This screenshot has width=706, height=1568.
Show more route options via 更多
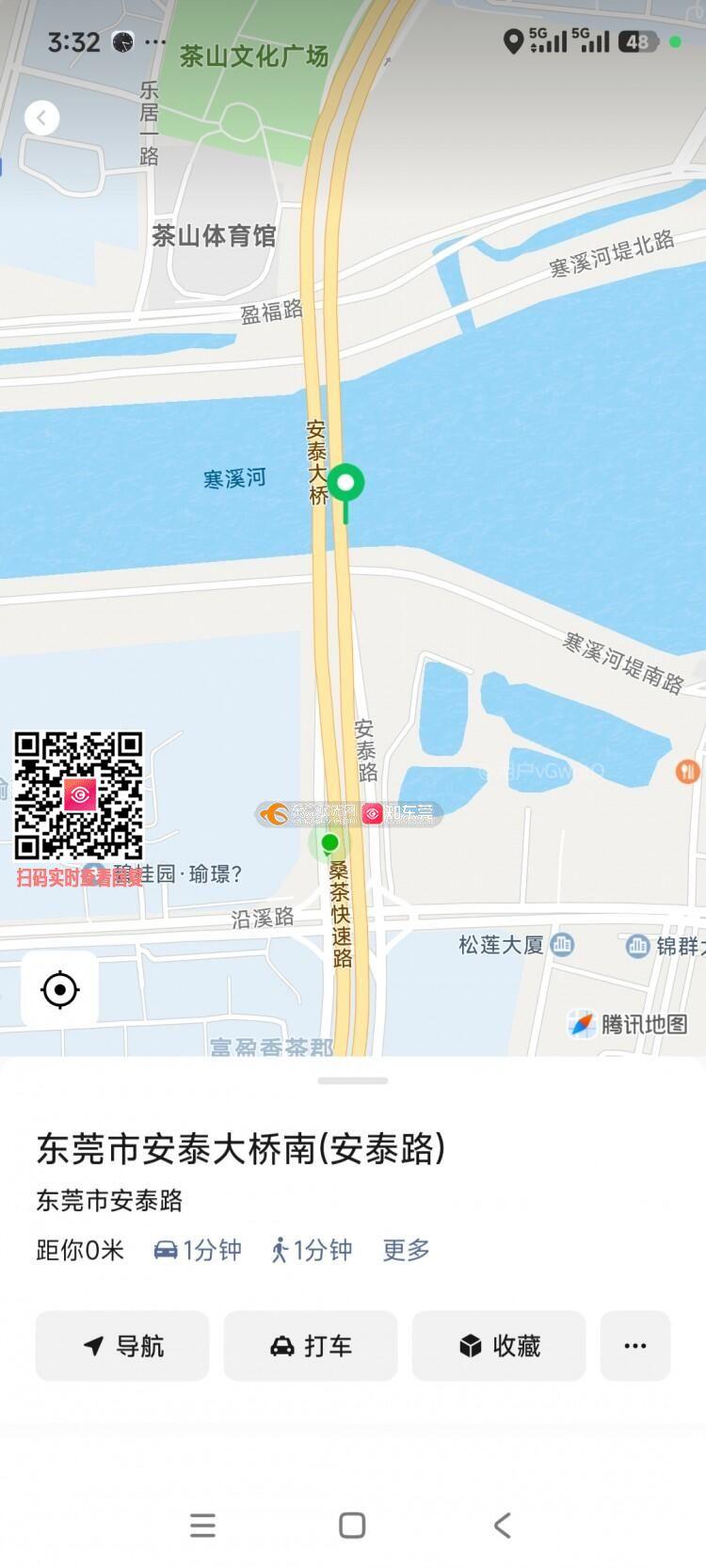pos(406,1250)
